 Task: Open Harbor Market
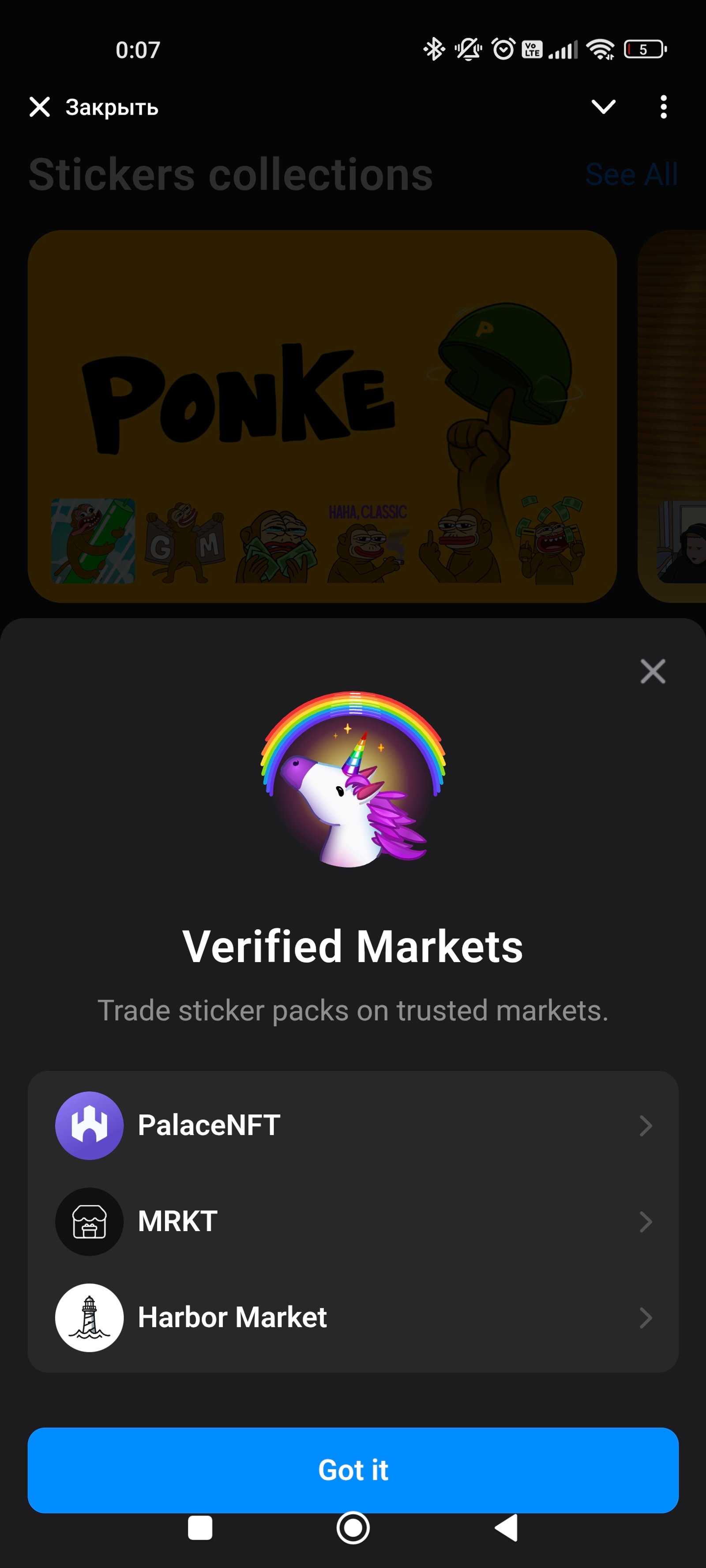pyautogui.click(x=353, y=1317)
